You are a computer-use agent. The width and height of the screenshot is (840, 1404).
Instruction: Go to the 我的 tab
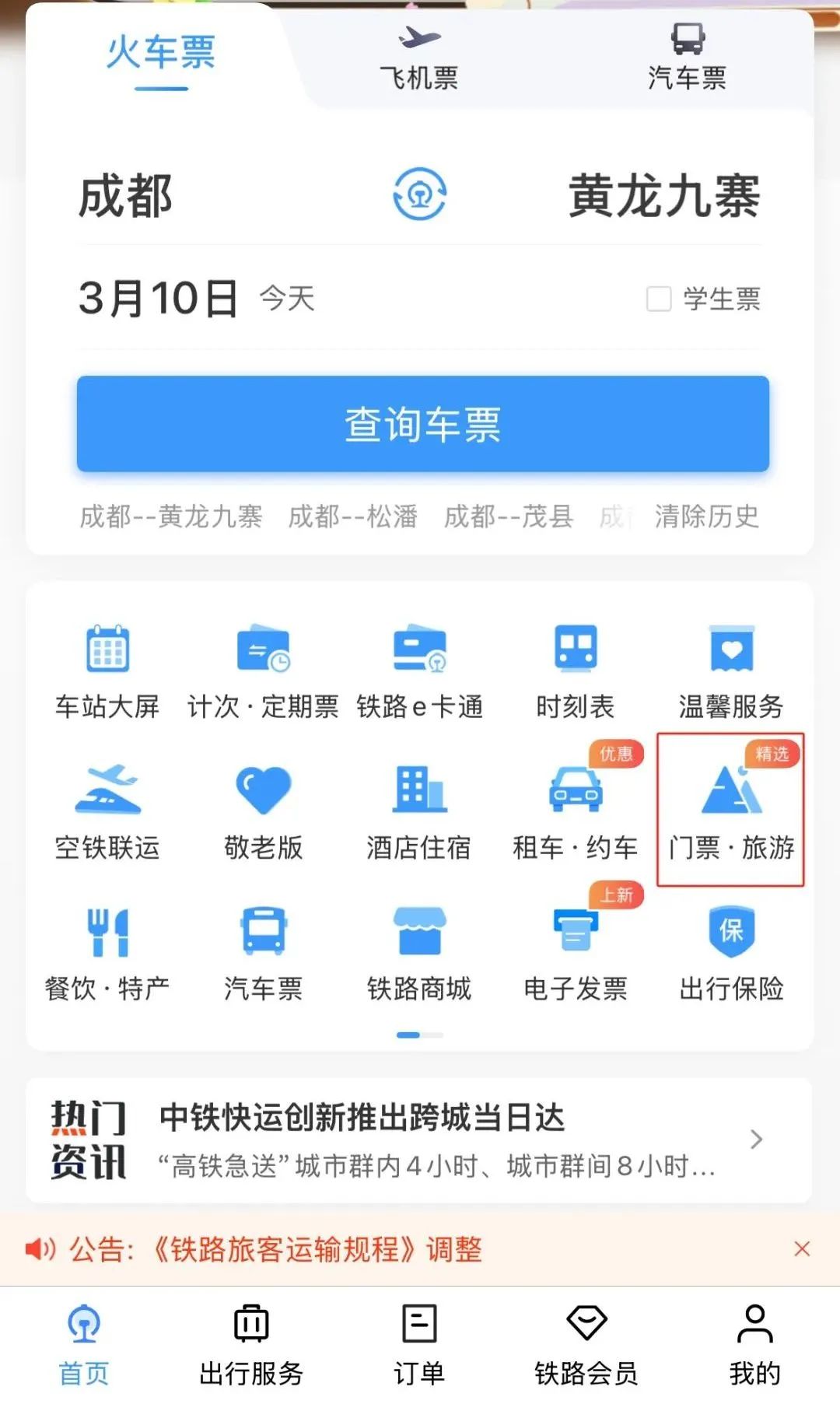pos(754,1344)
